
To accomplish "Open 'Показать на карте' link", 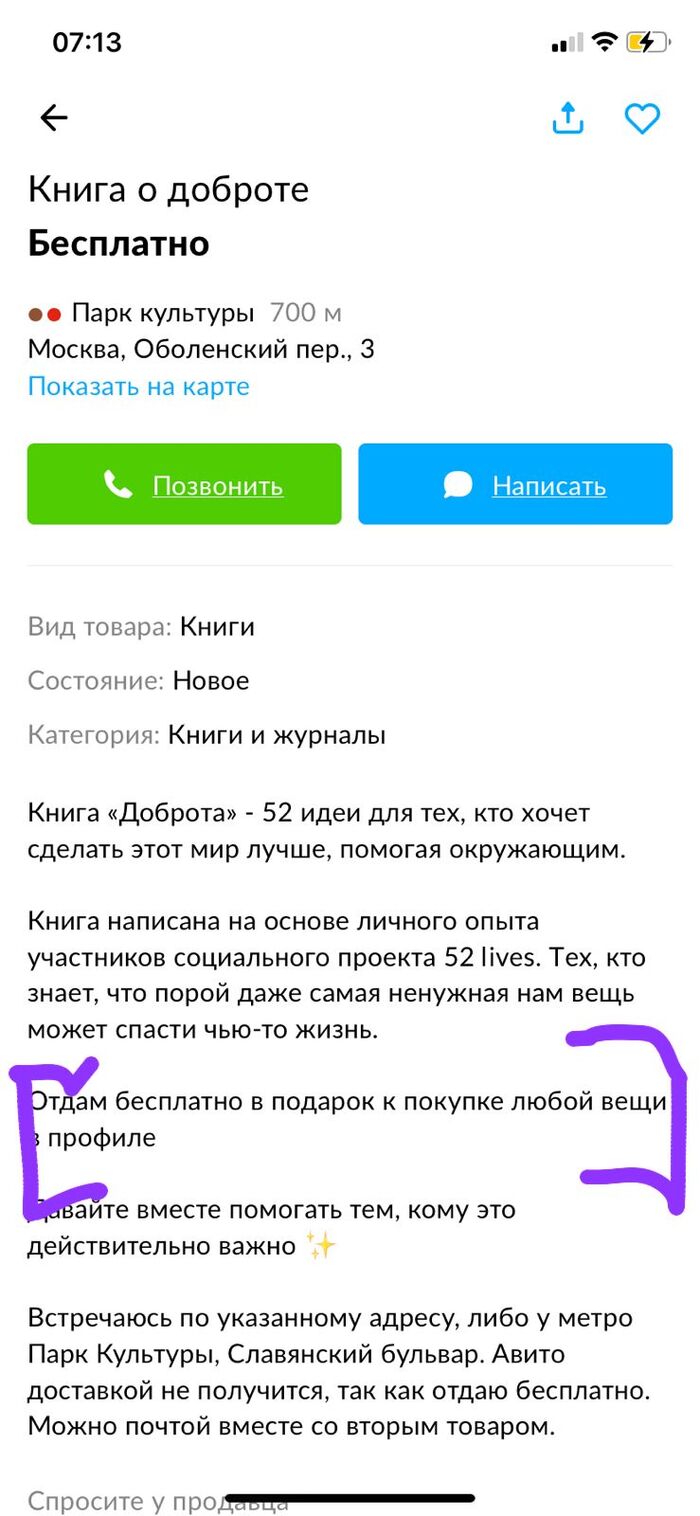I will click(x=138, y=386).
